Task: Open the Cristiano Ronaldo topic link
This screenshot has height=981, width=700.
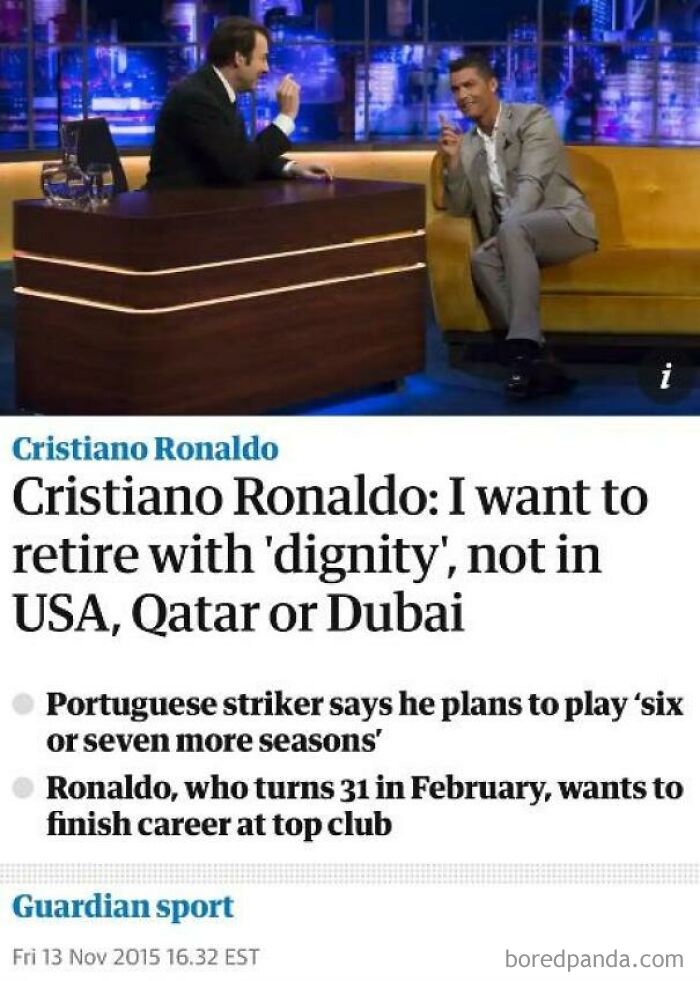Action: click(145, 449)
